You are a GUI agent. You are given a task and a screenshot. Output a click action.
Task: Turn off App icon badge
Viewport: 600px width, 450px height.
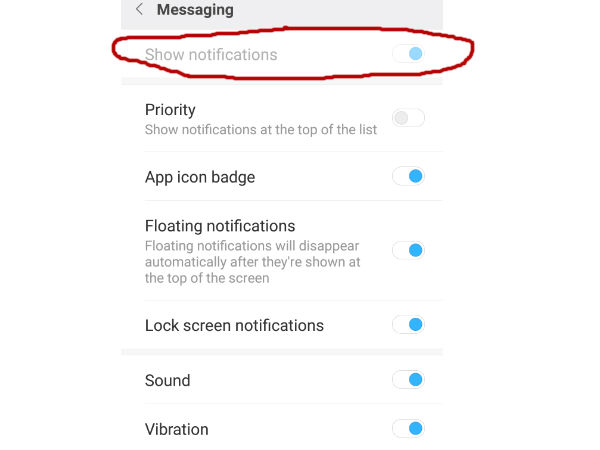[x=408, y=177]
